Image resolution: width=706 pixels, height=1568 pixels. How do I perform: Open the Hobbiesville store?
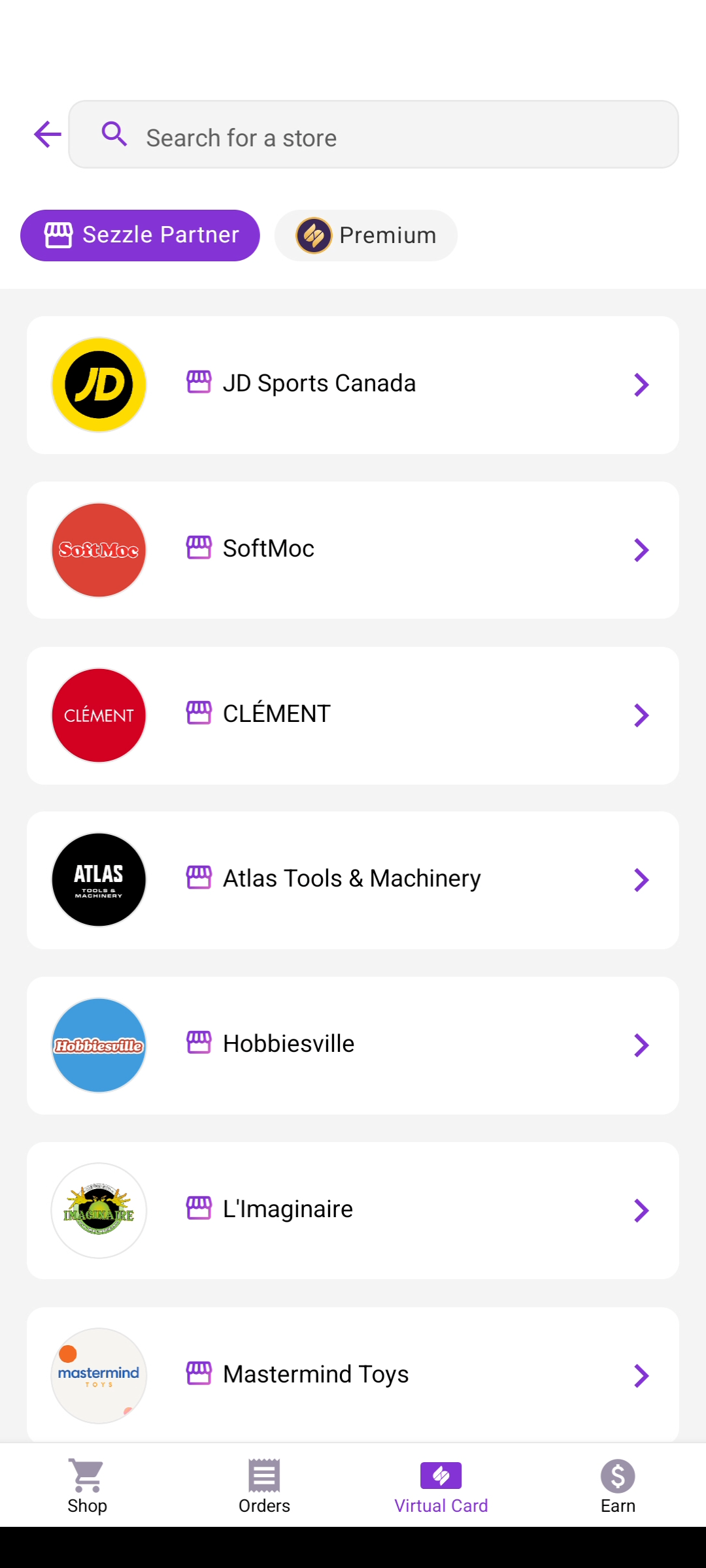[353, 1045]
